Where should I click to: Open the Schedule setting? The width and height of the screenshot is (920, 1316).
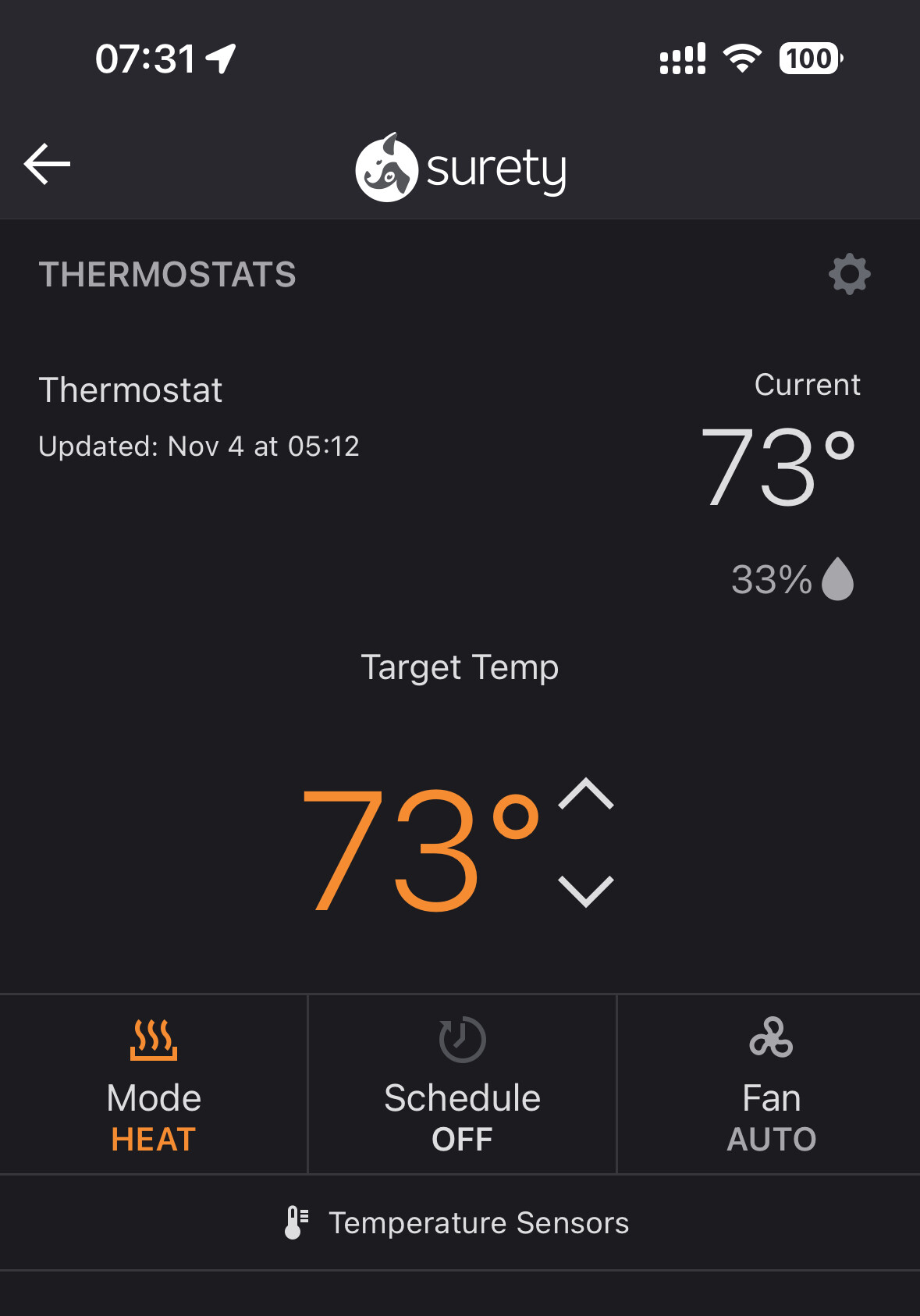click(x=462, y=1084)
